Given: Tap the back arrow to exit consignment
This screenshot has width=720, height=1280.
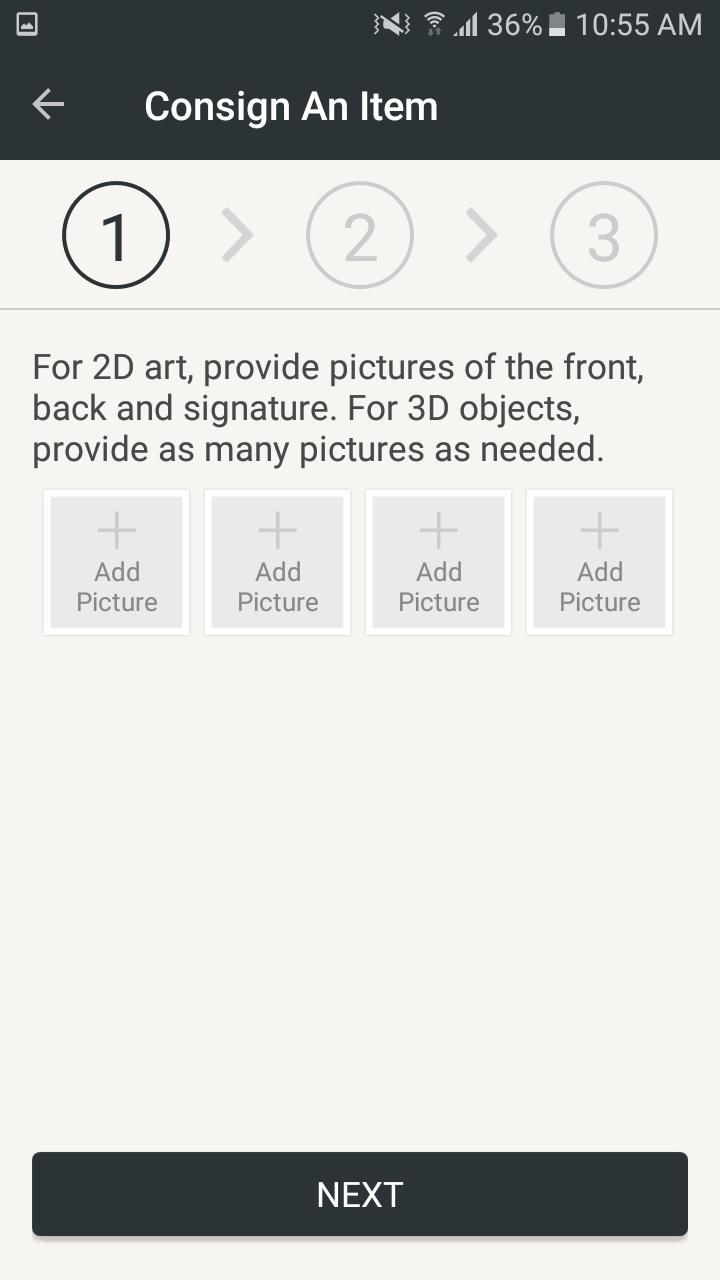Looking at the screenshot, I should pyautogui.click(x=47, y=104).
